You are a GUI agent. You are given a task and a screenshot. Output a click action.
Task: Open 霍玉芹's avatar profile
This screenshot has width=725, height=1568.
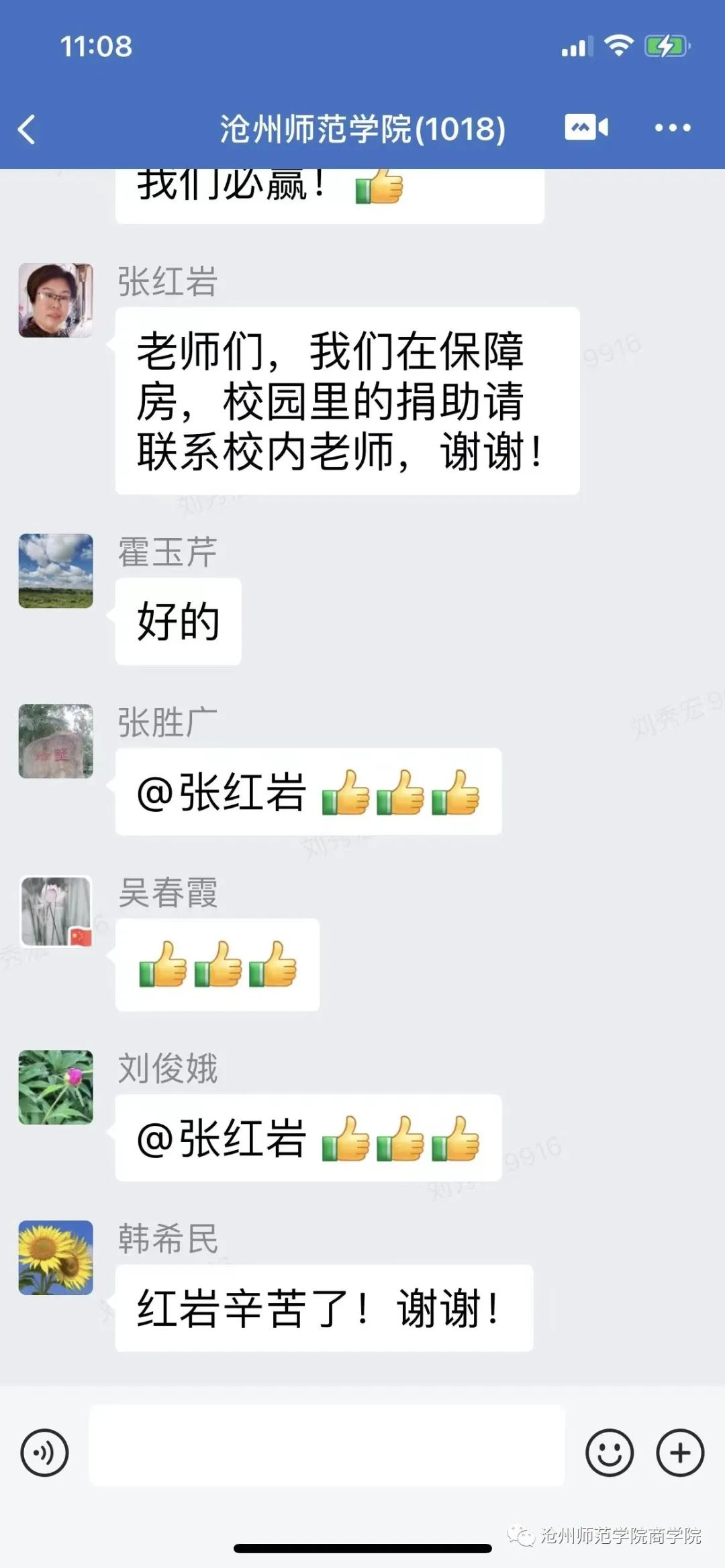coord(56,571)
